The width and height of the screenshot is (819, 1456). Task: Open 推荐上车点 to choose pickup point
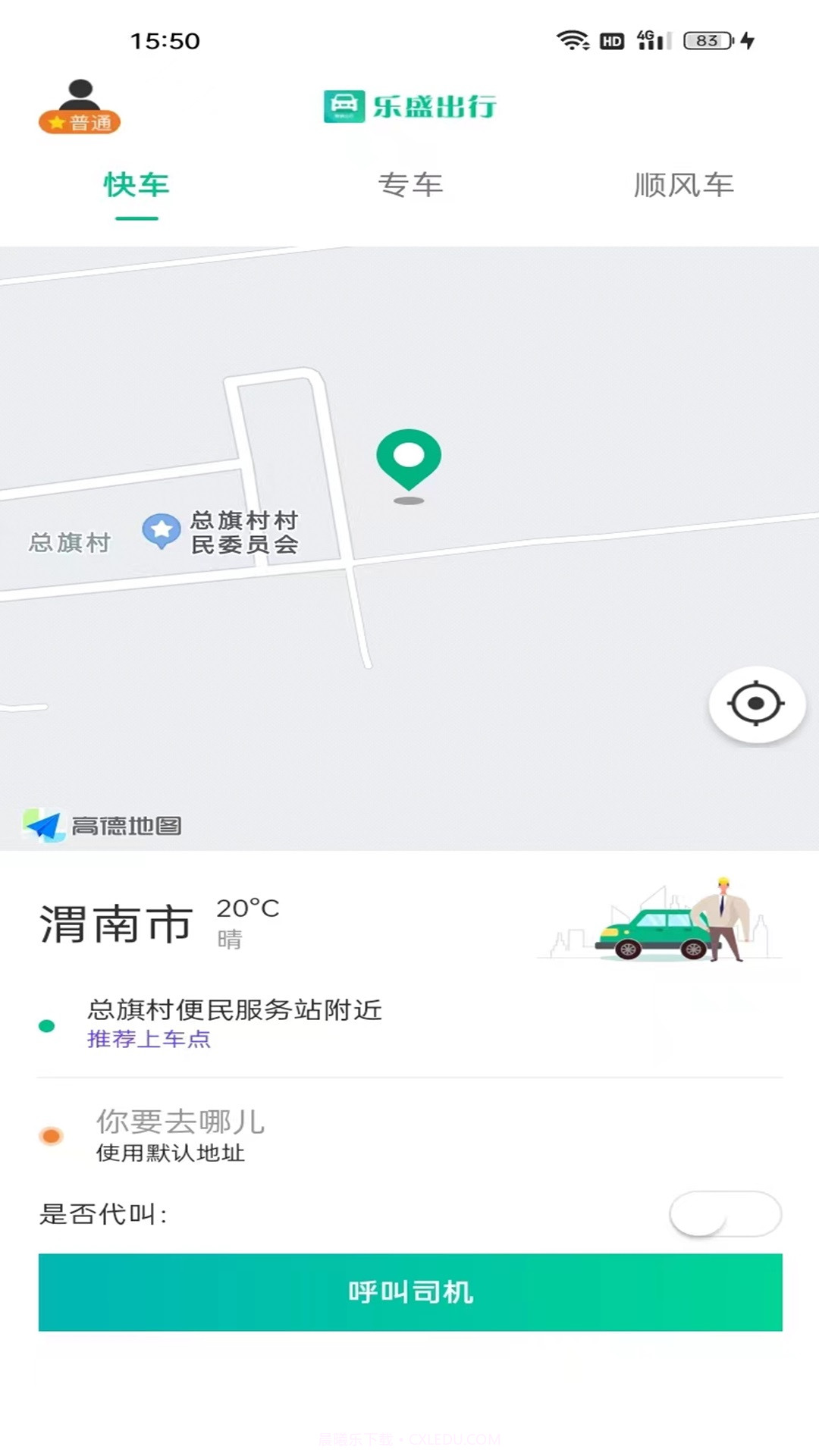click(149, 1040)
